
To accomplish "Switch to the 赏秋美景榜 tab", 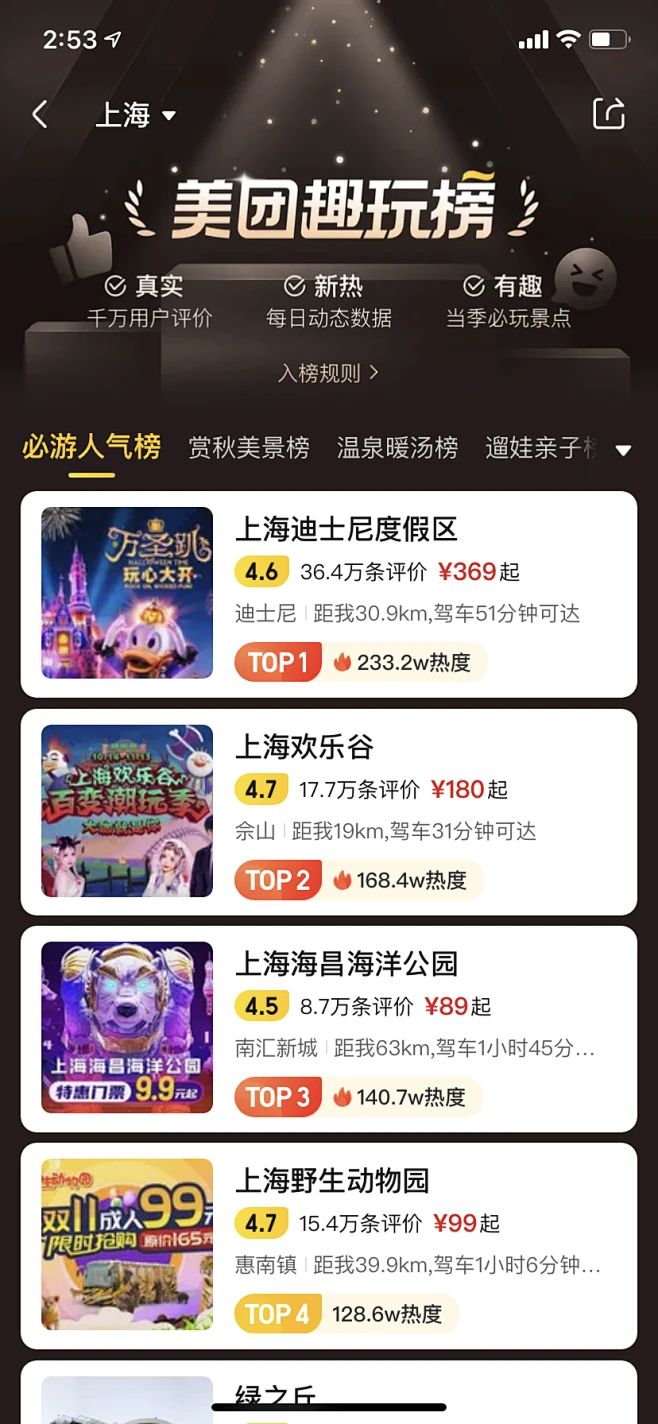I will [x=249, y=448].
